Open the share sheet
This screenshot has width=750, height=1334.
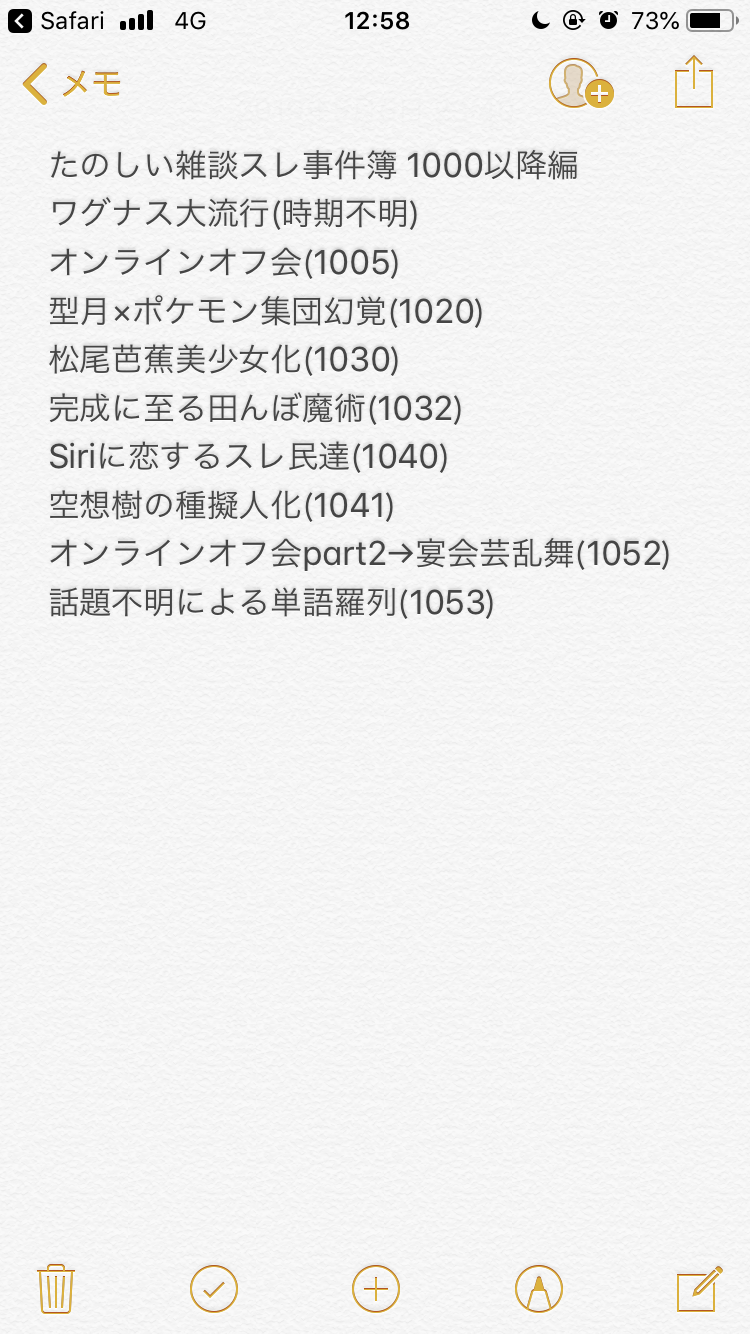(x=694, y=82)
